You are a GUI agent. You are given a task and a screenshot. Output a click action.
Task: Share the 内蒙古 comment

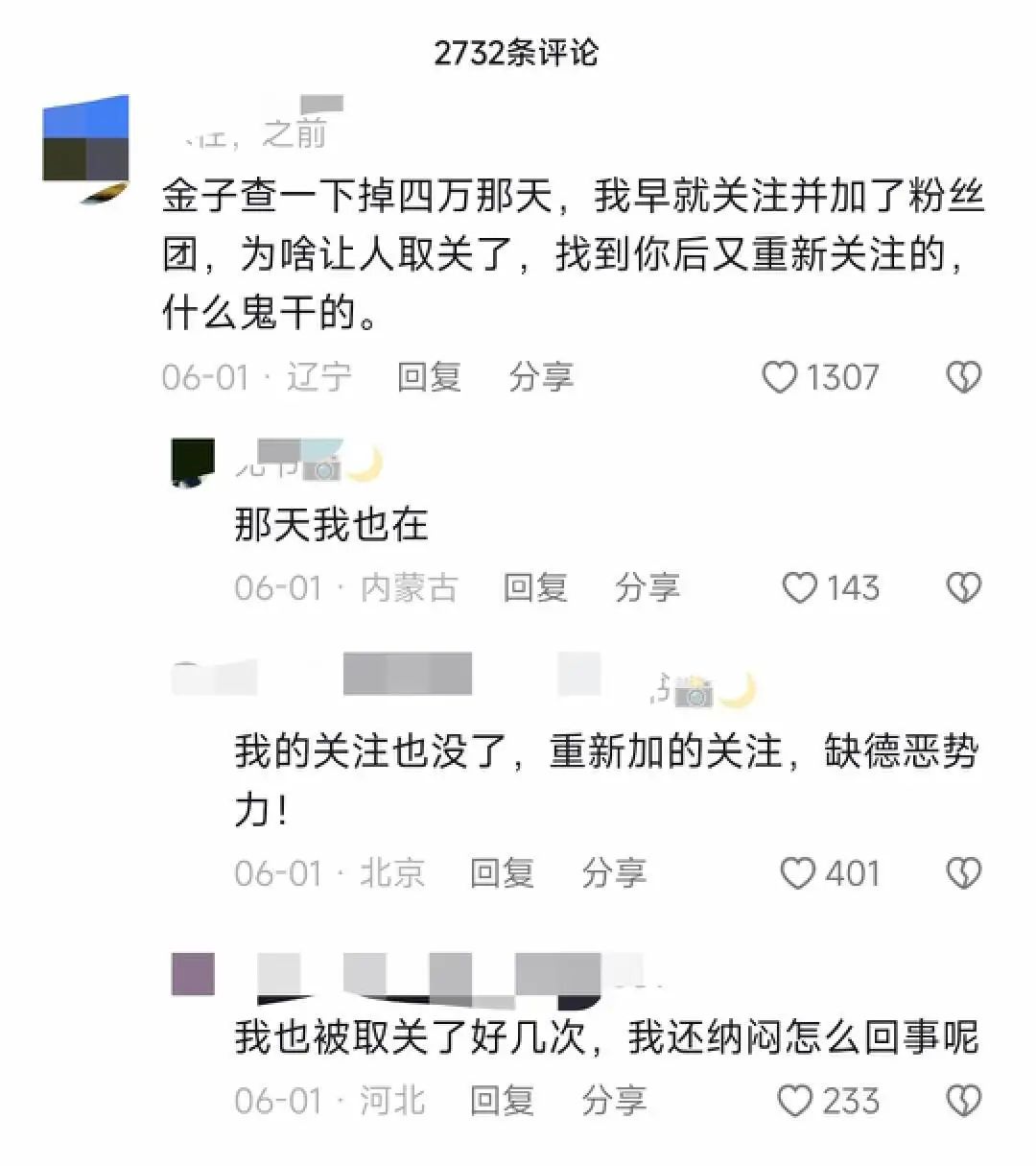(647, 587)
